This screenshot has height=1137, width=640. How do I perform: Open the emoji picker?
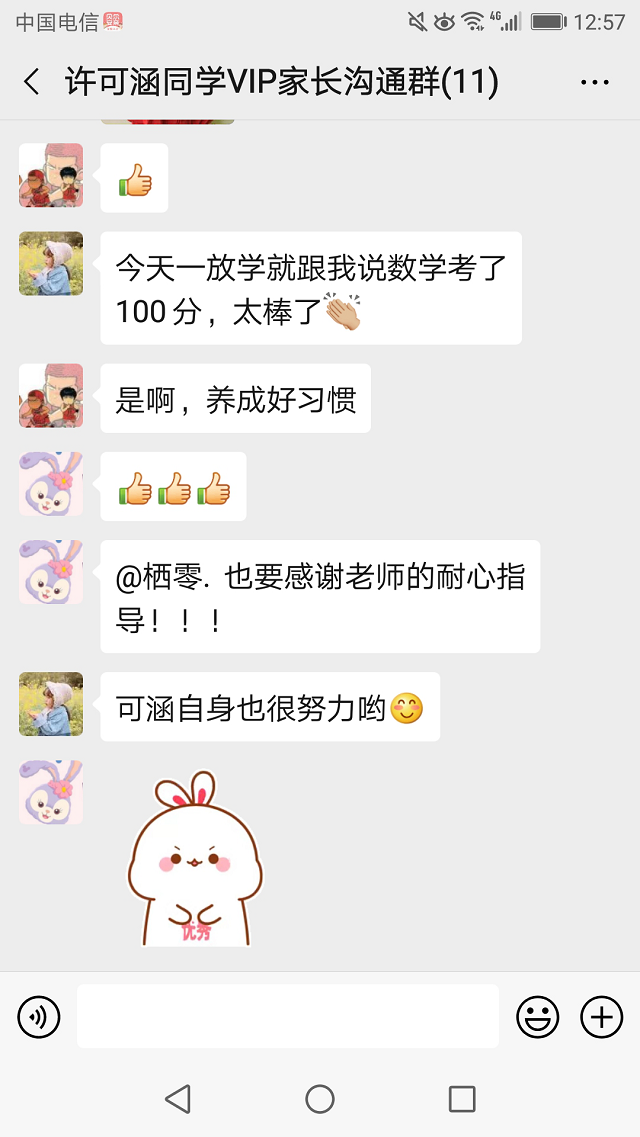pos(537,1017)
